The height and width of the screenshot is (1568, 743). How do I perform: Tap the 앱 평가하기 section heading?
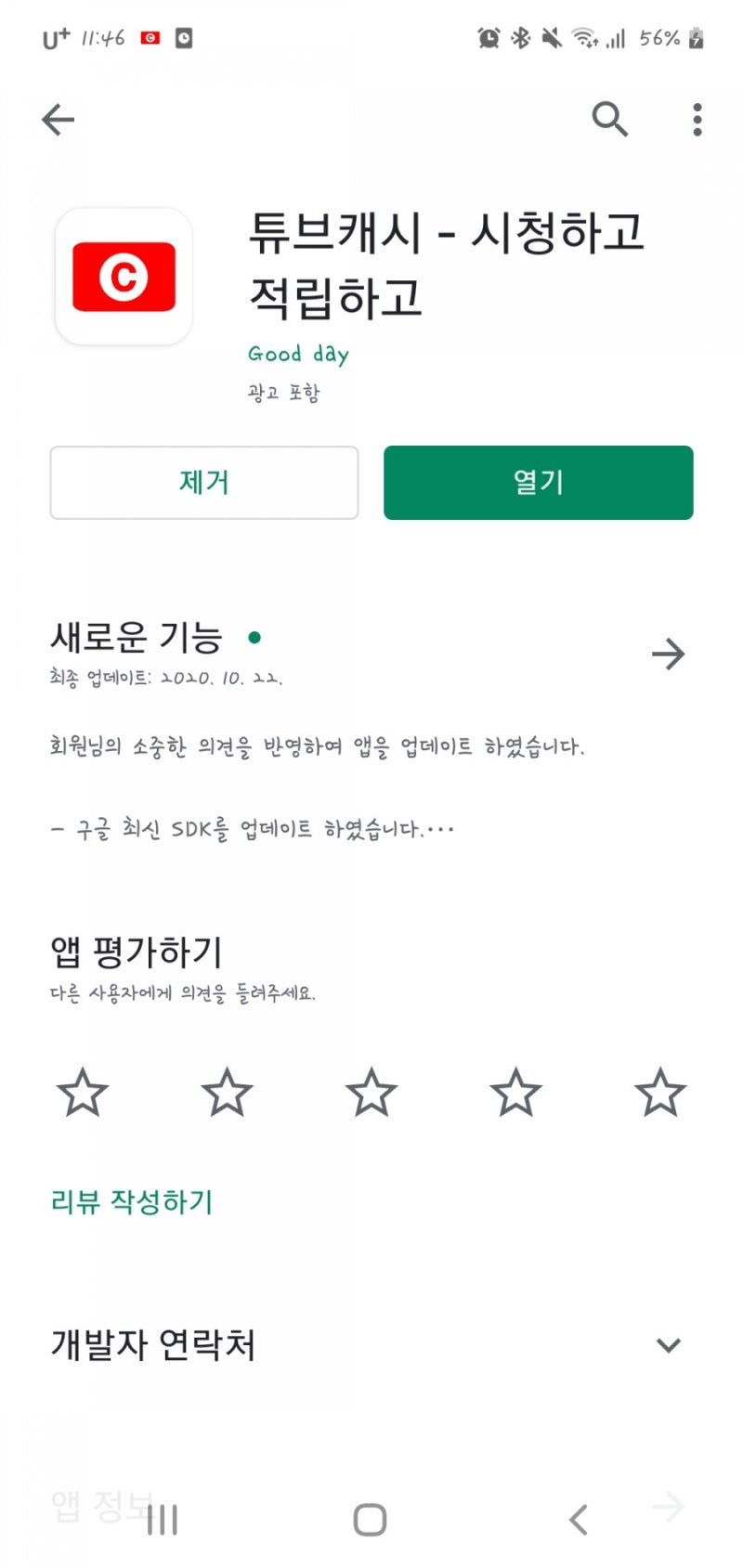pos(136,949)
